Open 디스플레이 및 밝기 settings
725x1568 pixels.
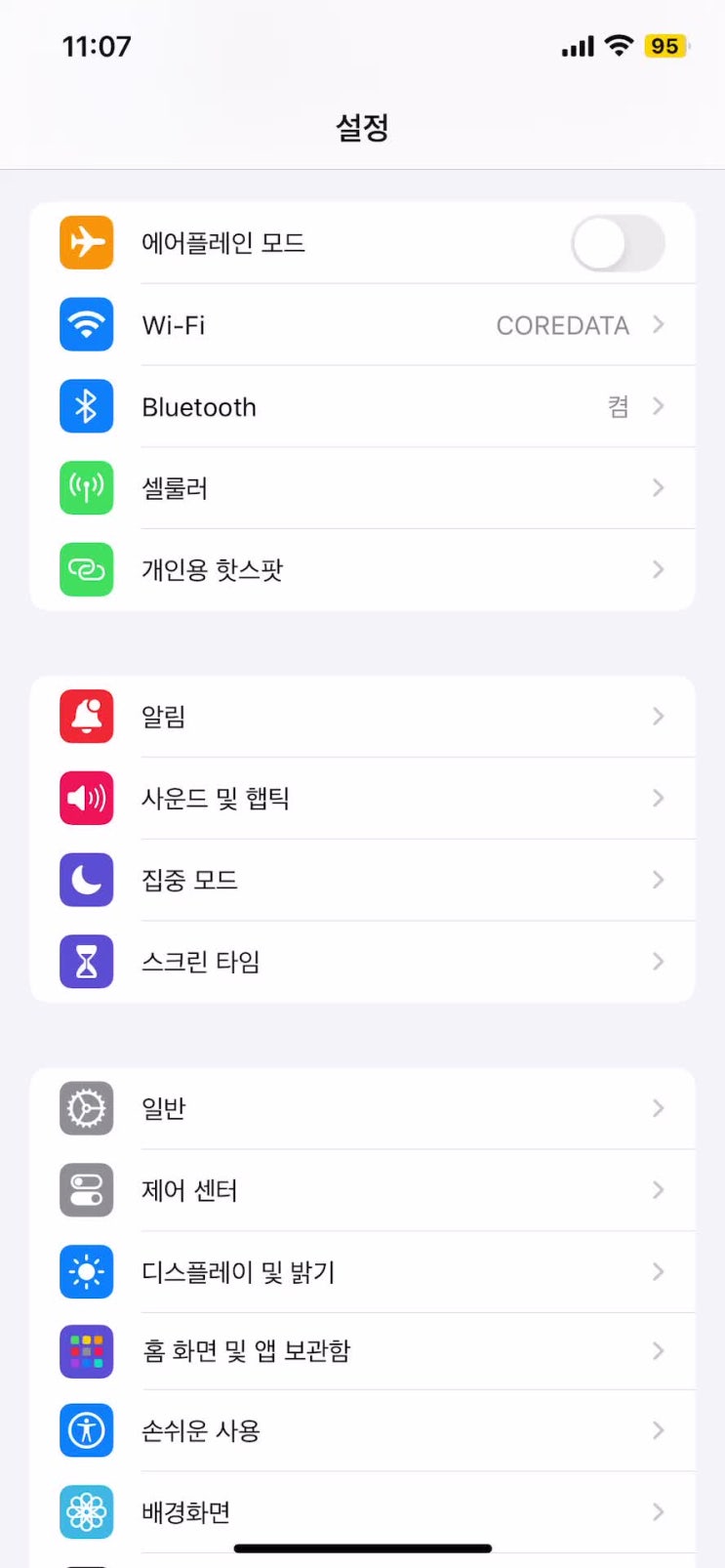pos(390,1272)
